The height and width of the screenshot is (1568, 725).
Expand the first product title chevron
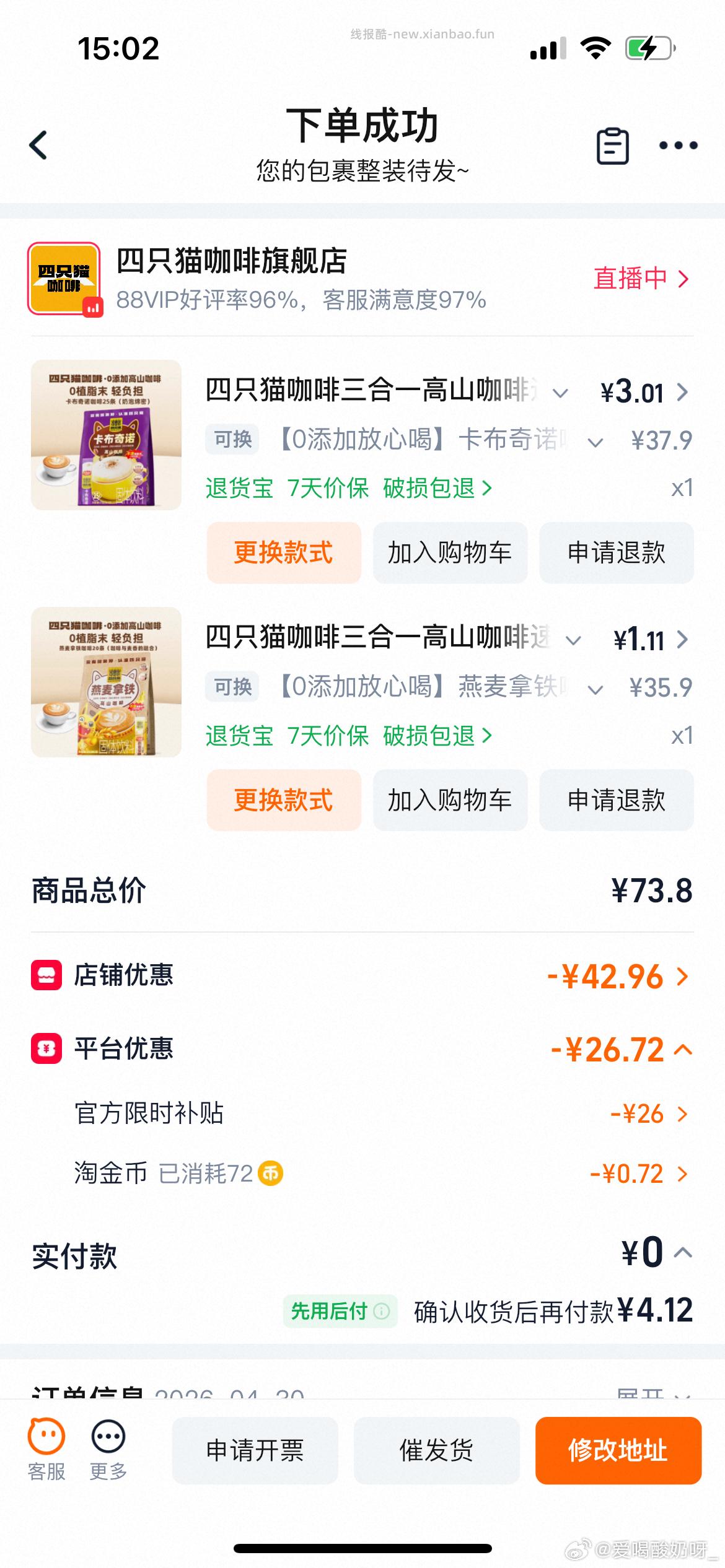click(x=560, y=393)
